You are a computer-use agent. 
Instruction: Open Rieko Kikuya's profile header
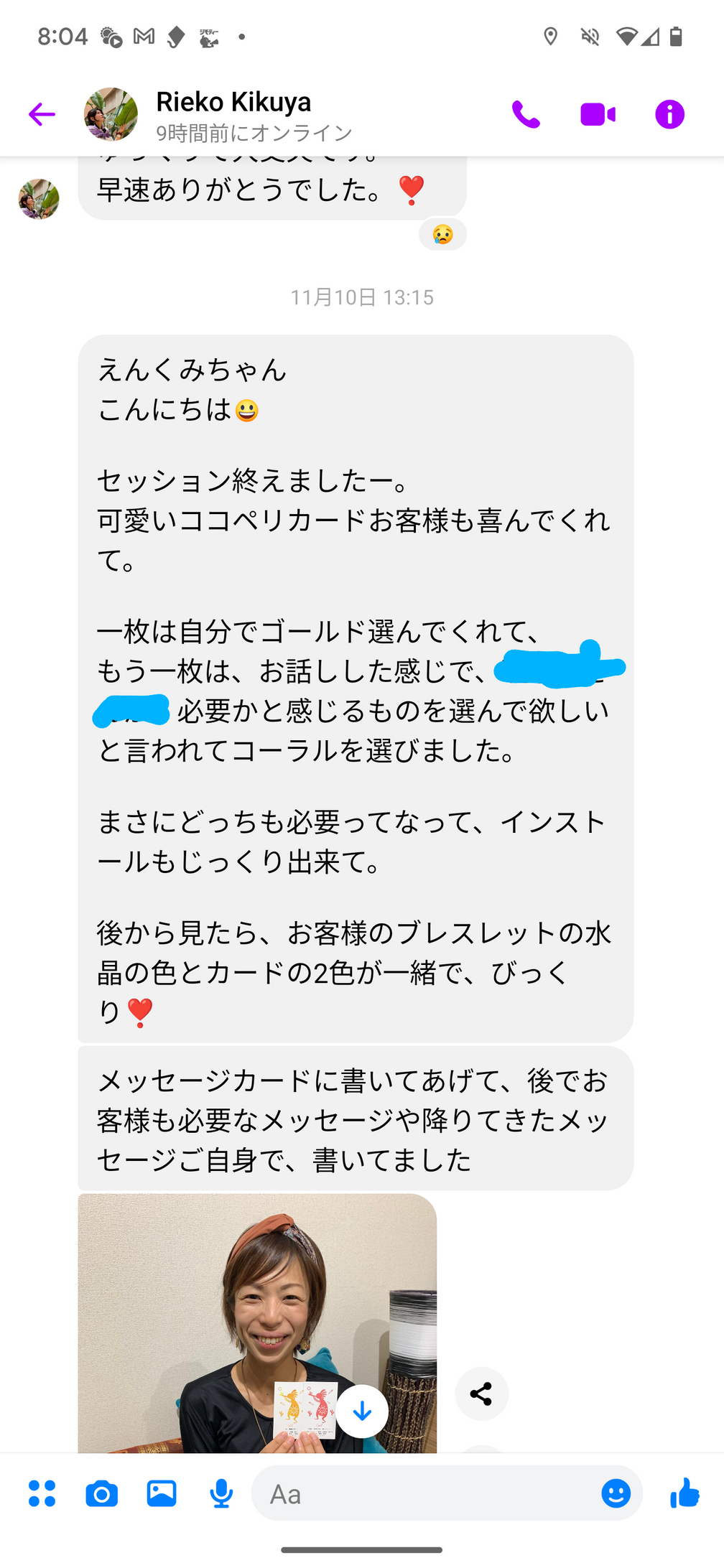[x=233, y=114]
